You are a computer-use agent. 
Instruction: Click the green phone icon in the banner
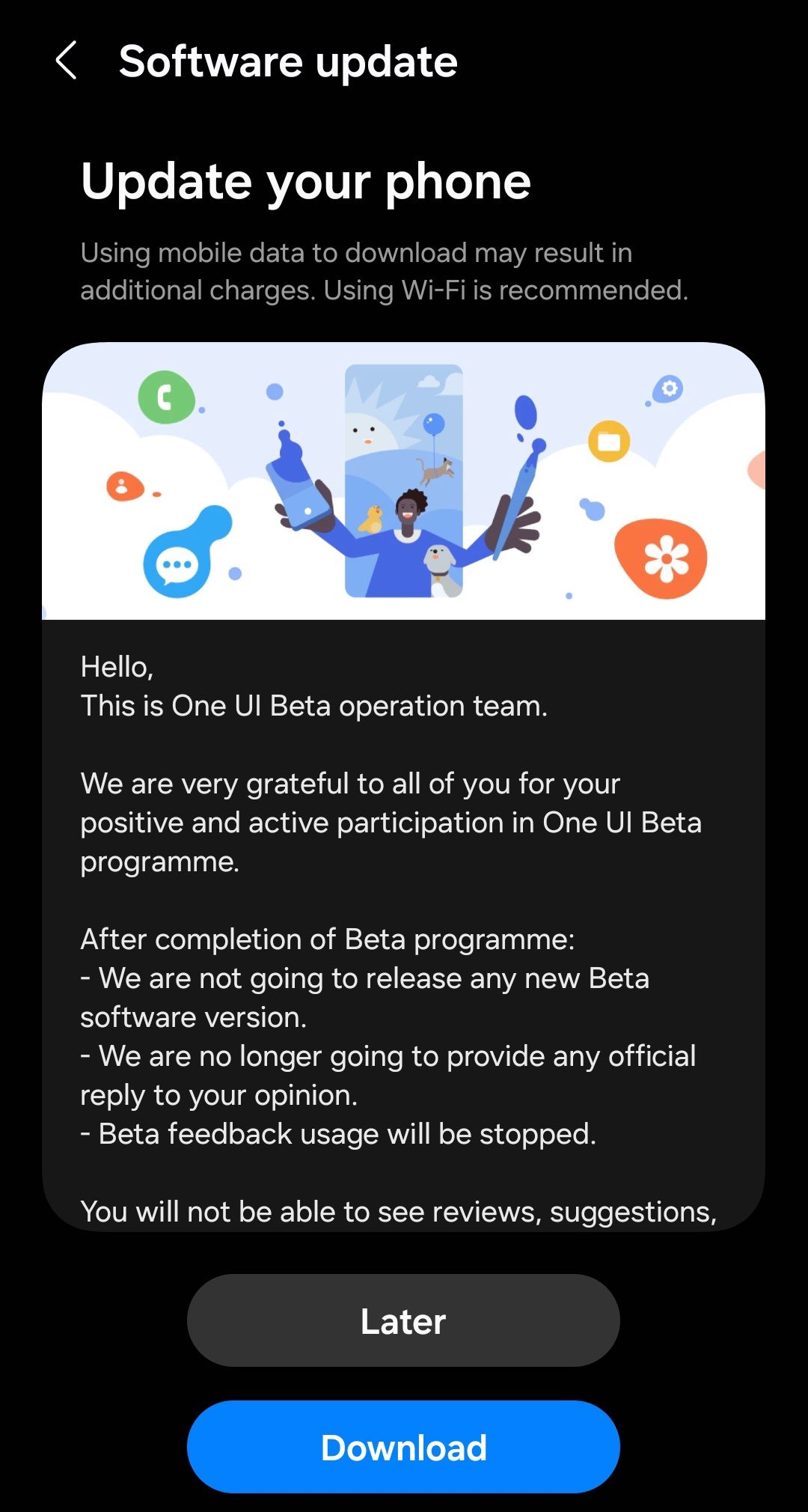[x=165, y=394]
